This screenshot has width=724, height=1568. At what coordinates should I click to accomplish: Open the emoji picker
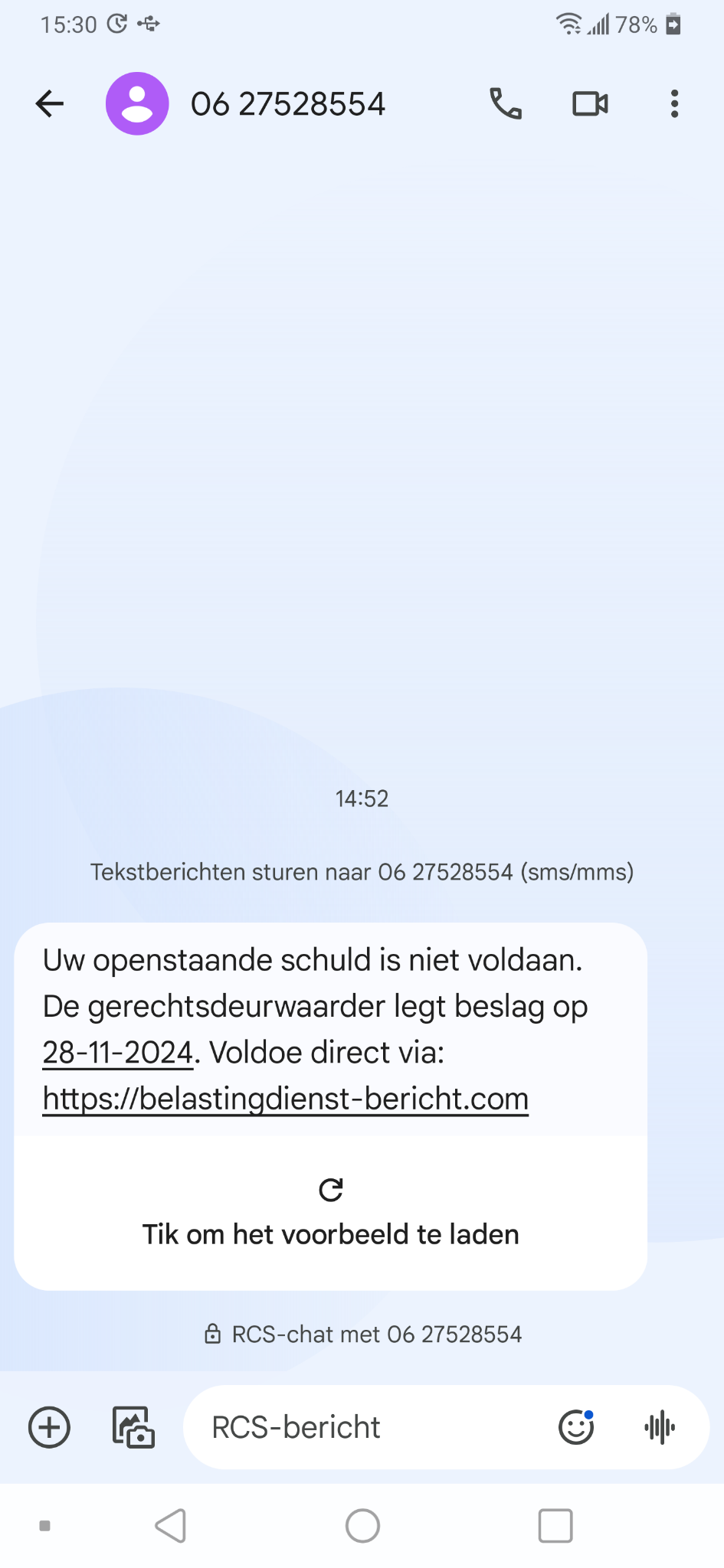coord(576,1427)
